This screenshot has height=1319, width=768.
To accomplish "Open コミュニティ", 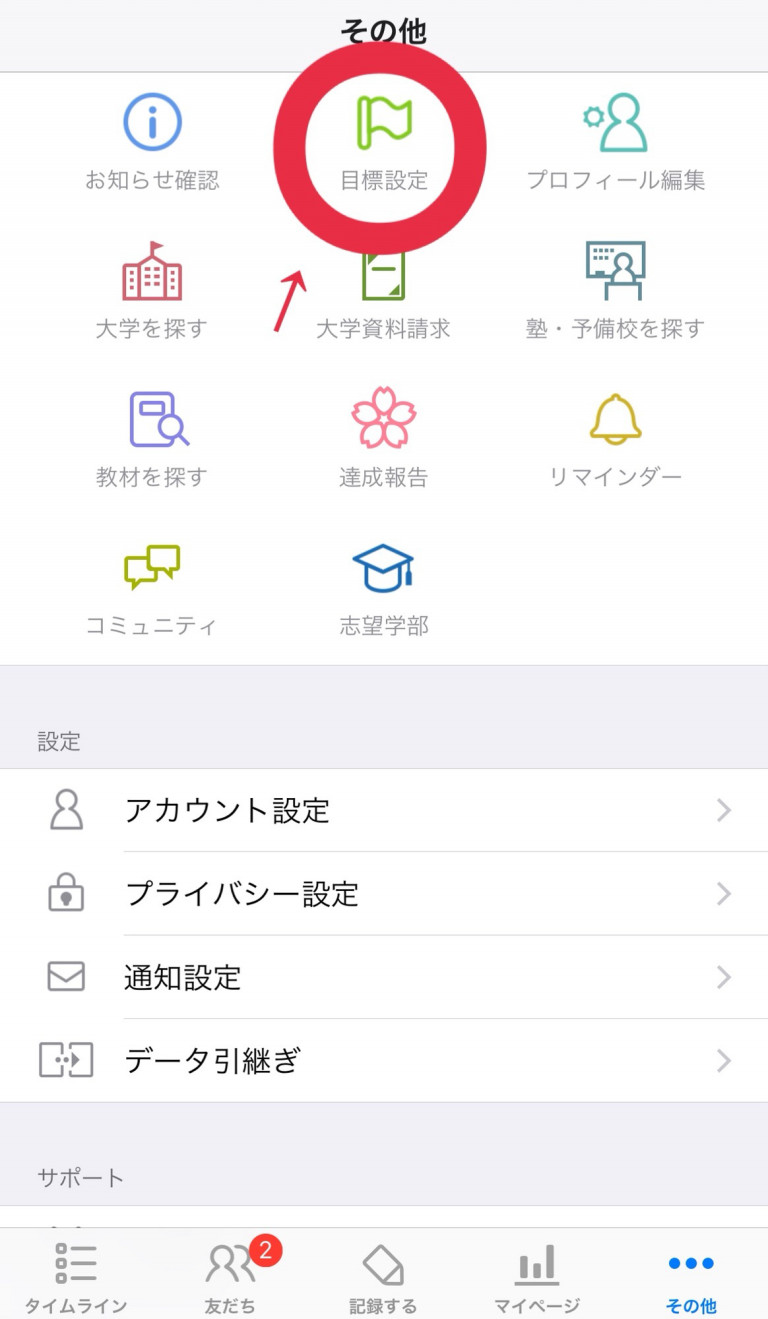I will [x=152, y=590].
